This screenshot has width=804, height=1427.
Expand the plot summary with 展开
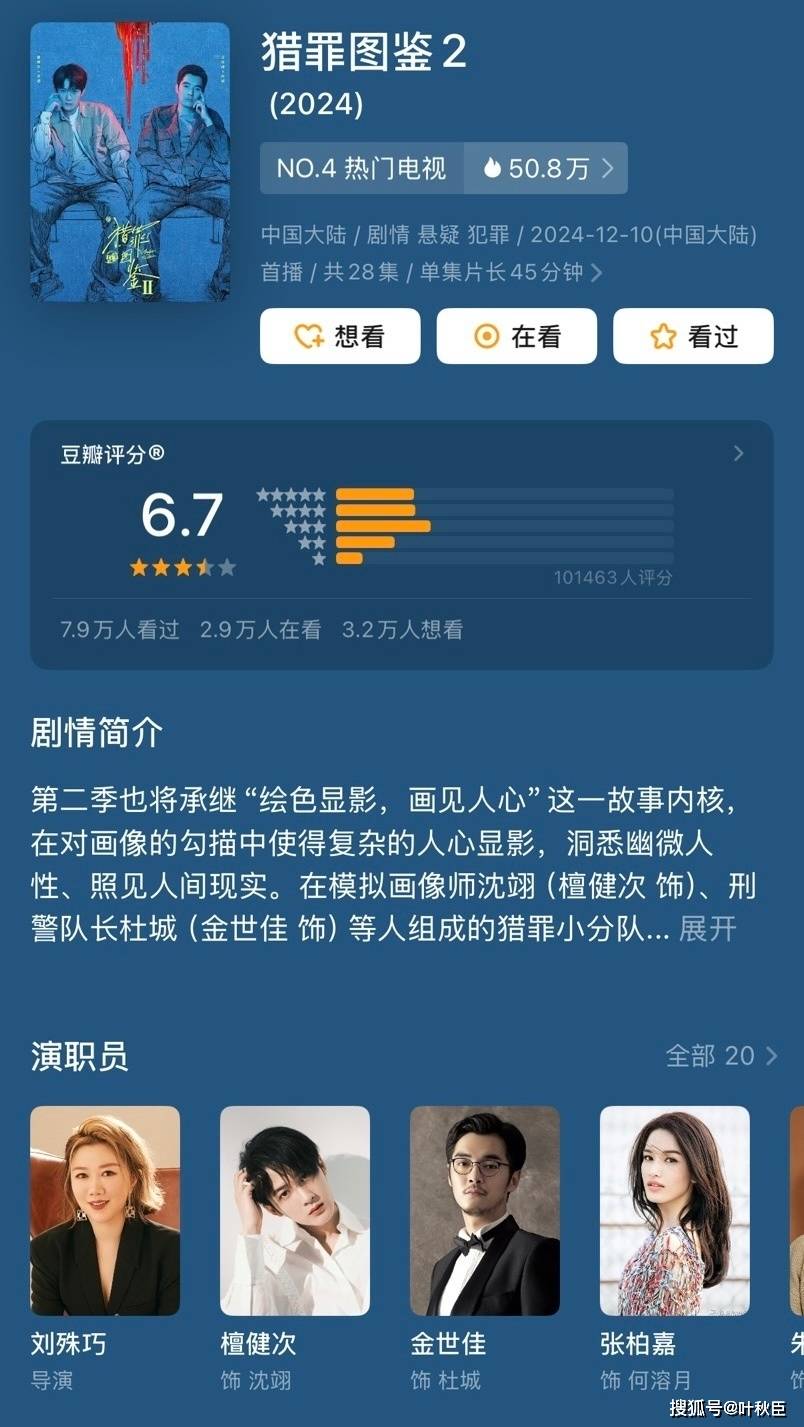[x=707, y=929]
